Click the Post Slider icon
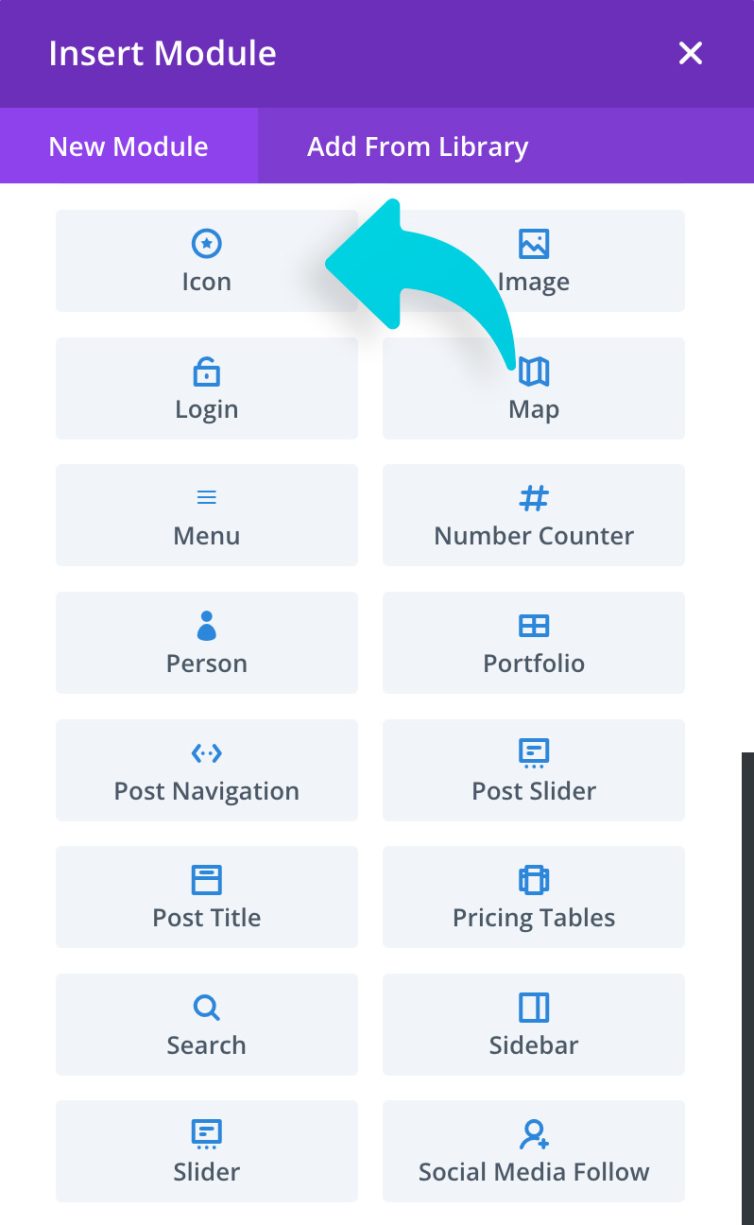 pyautogui.click(x=533, y=753)
